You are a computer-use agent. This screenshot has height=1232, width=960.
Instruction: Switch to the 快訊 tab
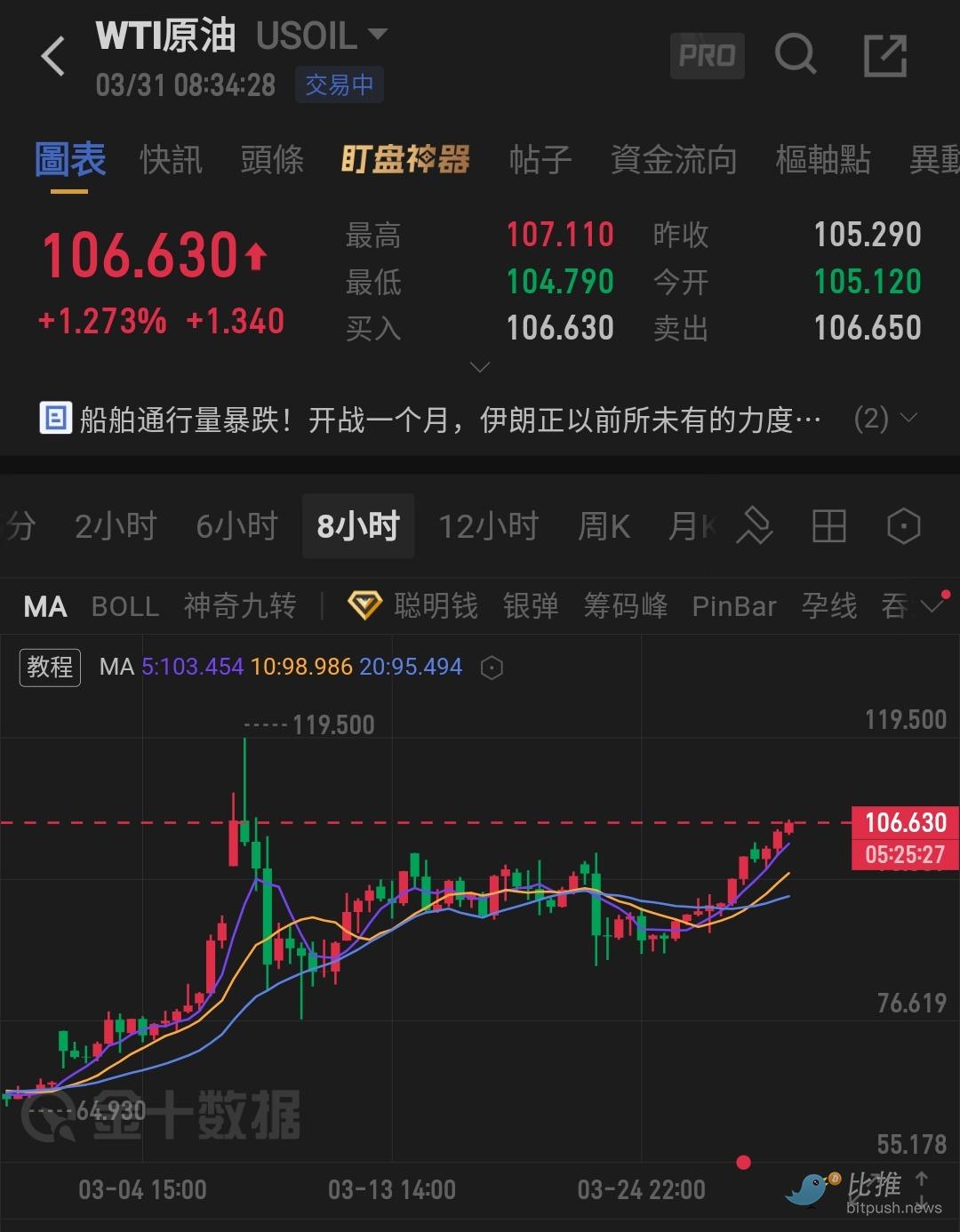171,160
